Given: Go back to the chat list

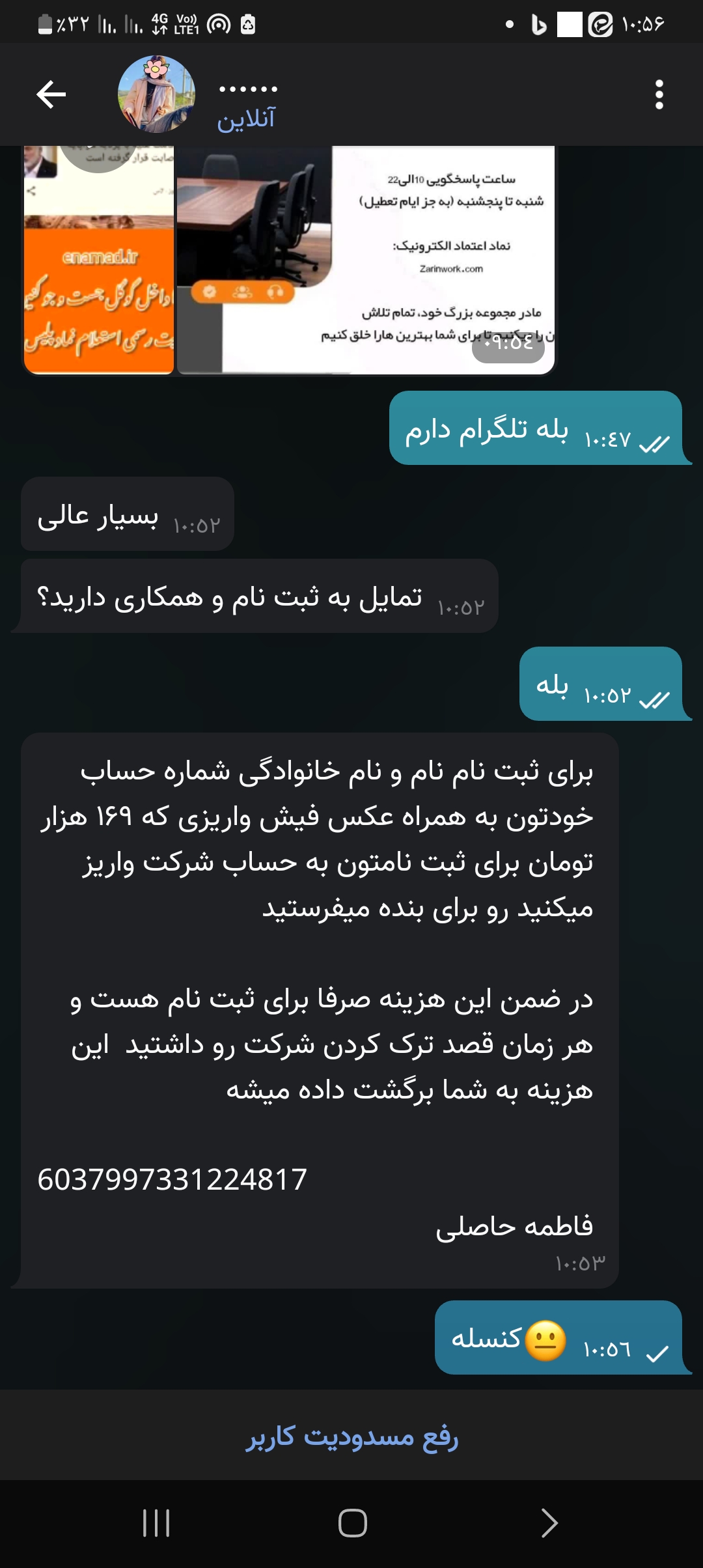Looking at the screenshot, I should pyautogui.click(x=51, y=95).
